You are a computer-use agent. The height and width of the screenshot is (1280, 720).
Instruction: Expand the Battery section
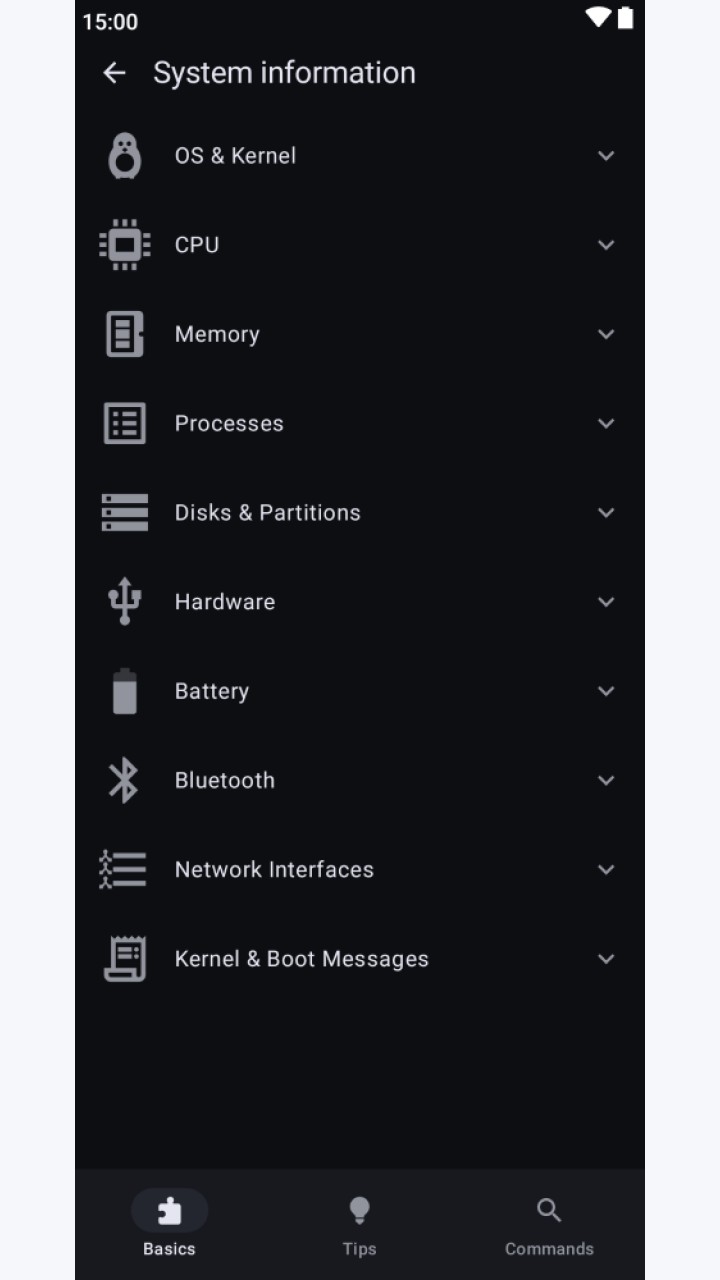360,691
